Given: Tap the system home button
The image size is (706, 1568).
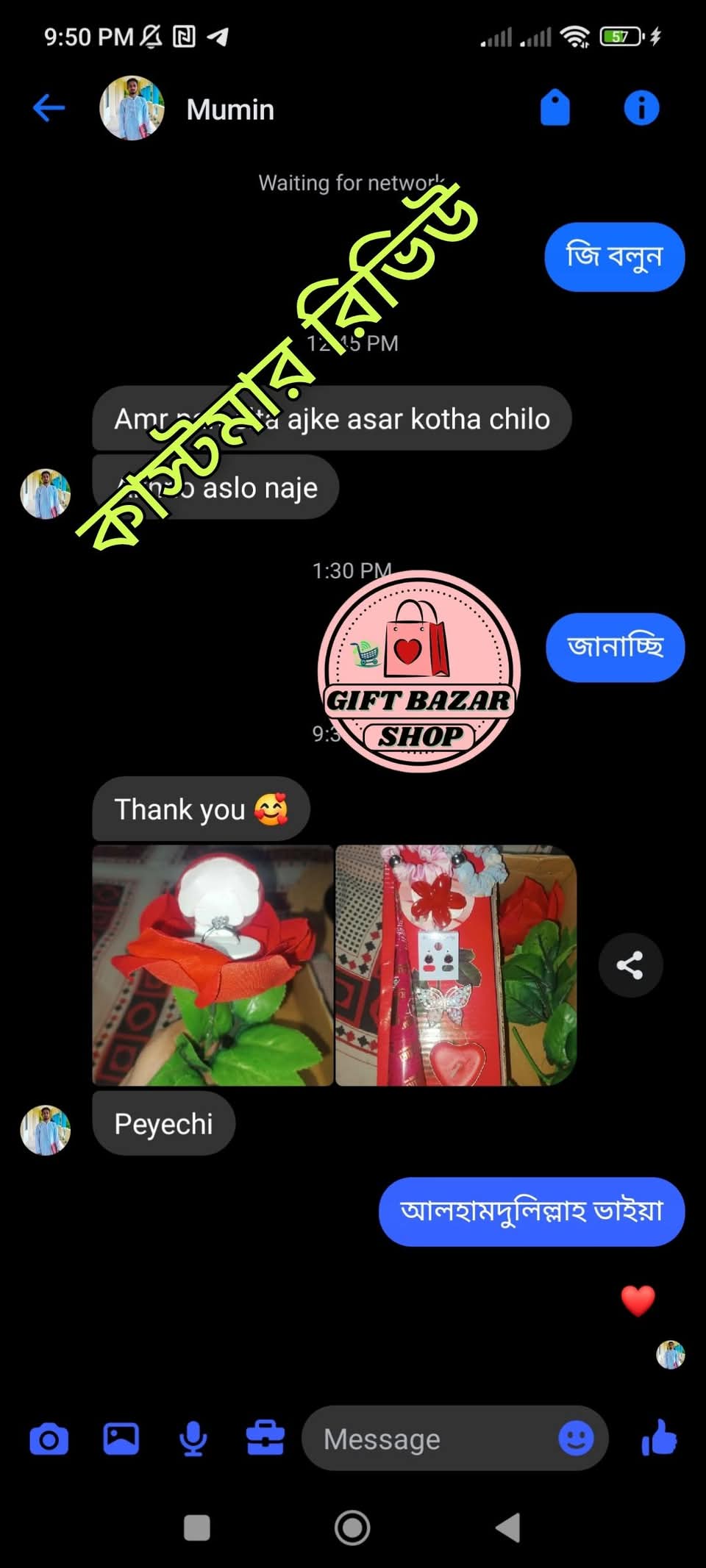Looking at the screenshot, I should 352,1528.
